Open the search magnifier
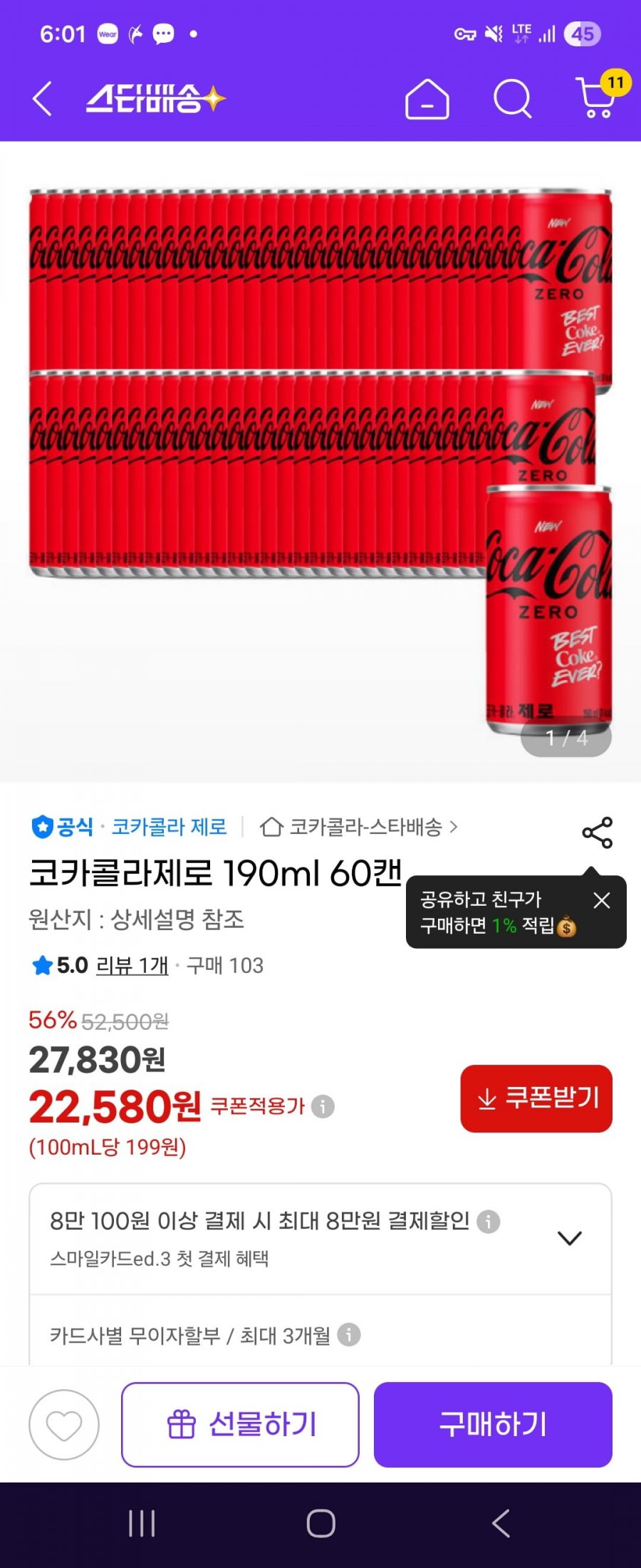Image resolution: width=641 pixels, height=1568 pixels. (x=513, y=98)
